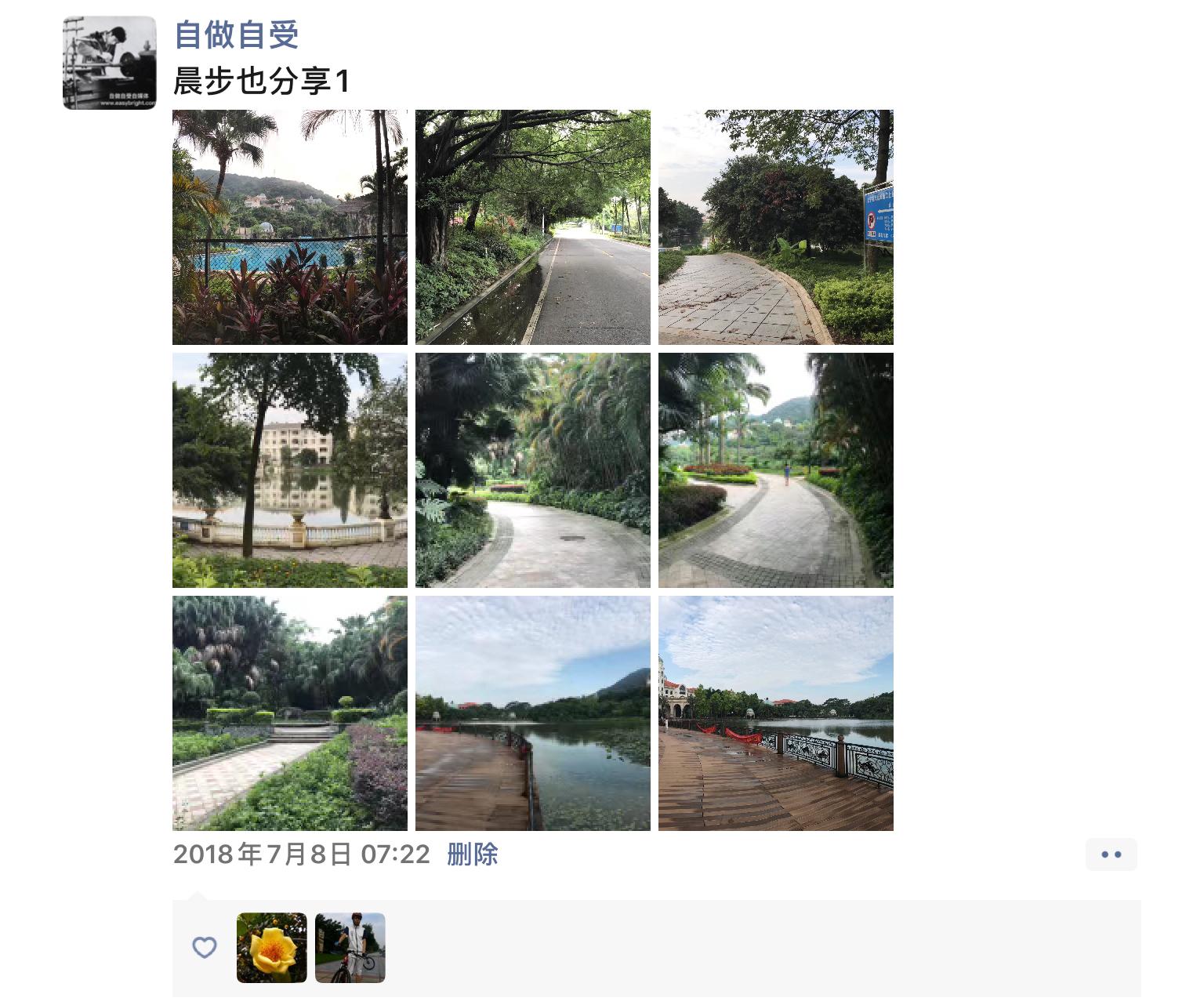Open the boardwalk with ornate railing photo

776,713
